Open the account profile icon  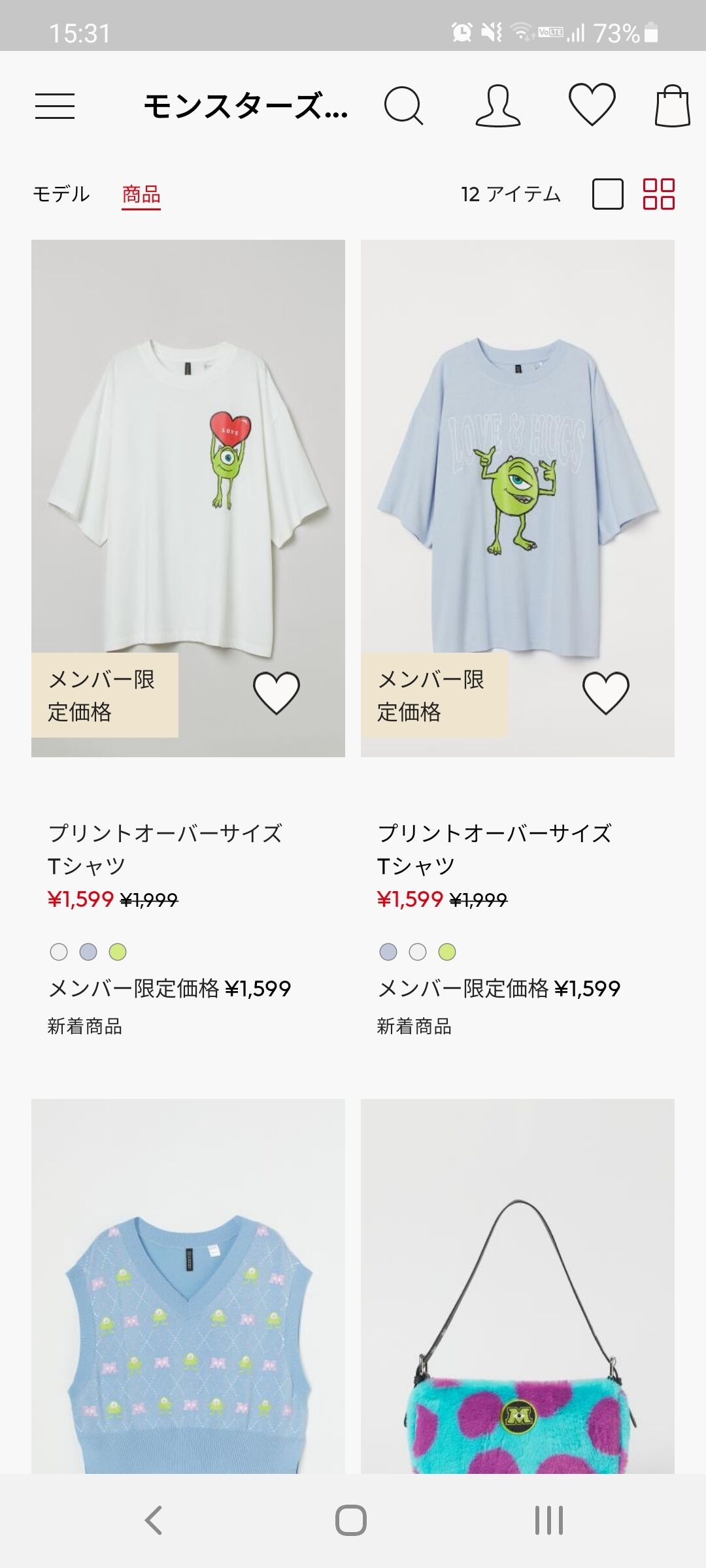(497, 105)
